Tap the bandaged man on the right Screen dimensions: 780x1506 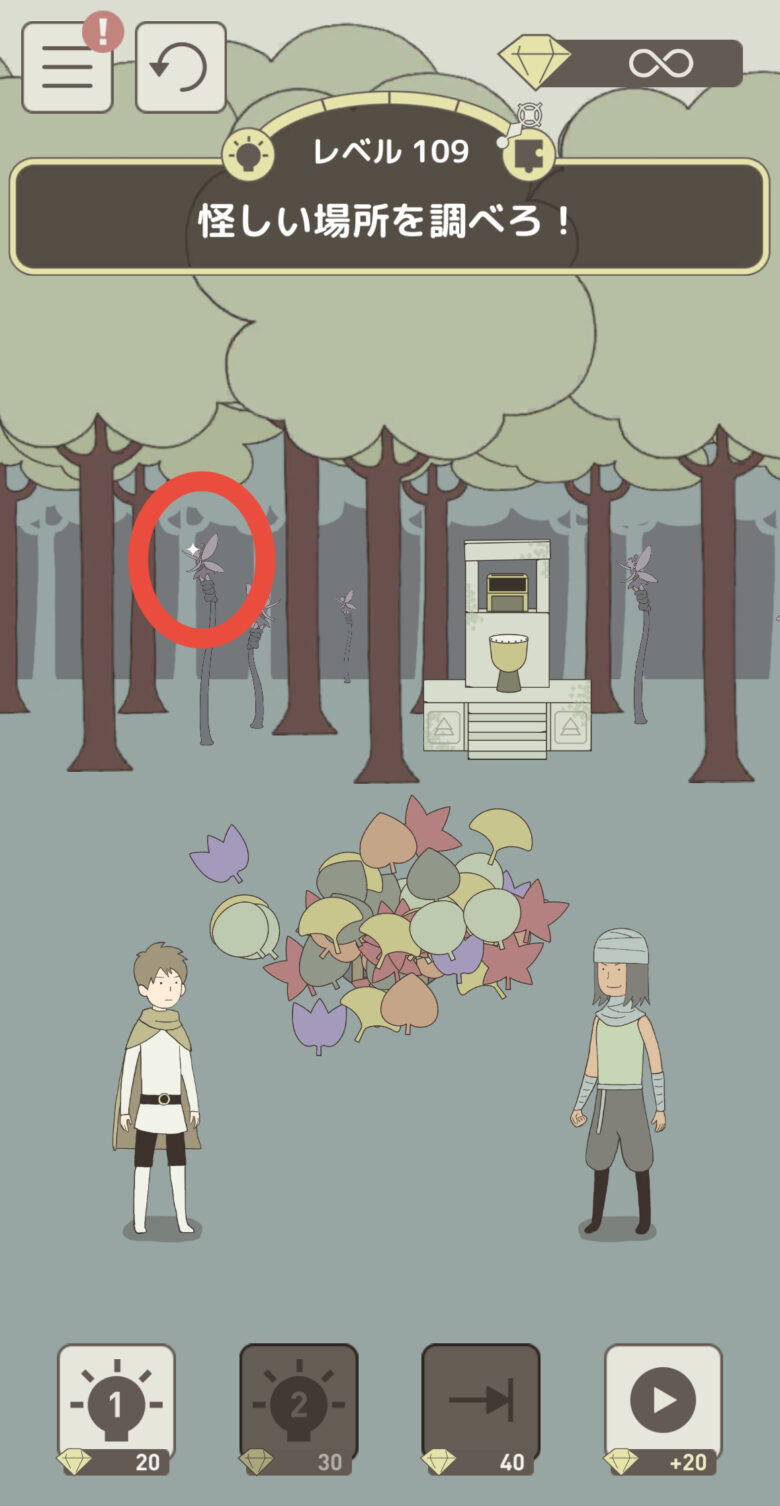(x=619, y=1080)
